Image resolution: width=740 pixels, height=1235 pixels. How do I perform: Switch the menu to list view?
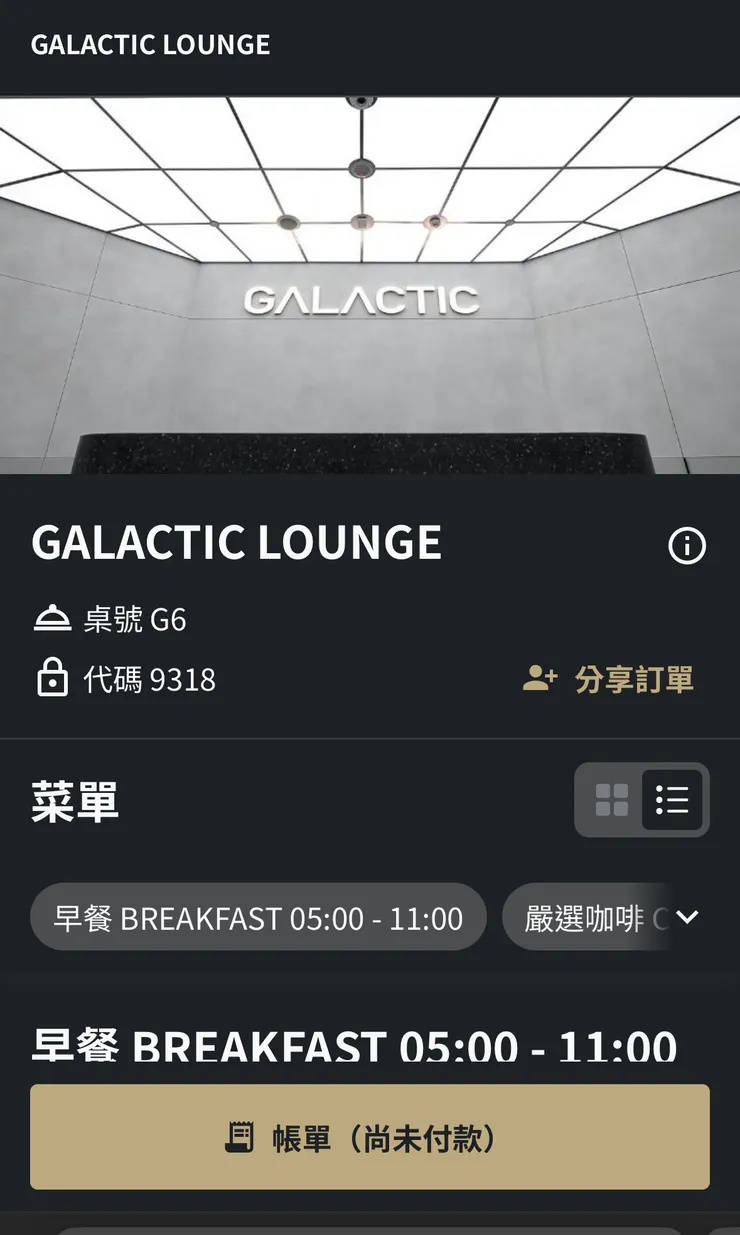click(672, 800)
